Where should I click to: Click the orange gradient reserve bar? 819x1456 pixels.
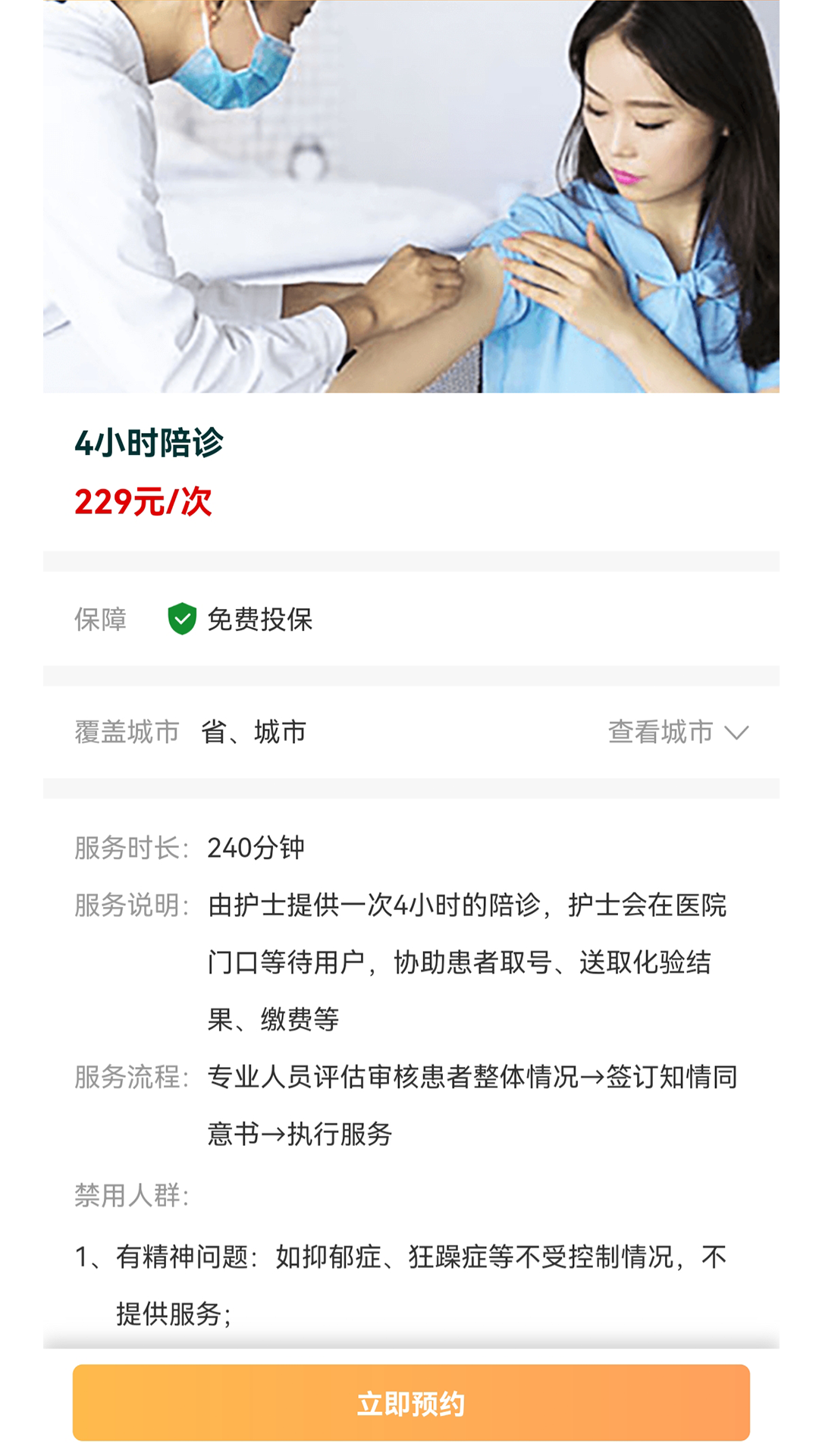click(x=409, y=1403)
